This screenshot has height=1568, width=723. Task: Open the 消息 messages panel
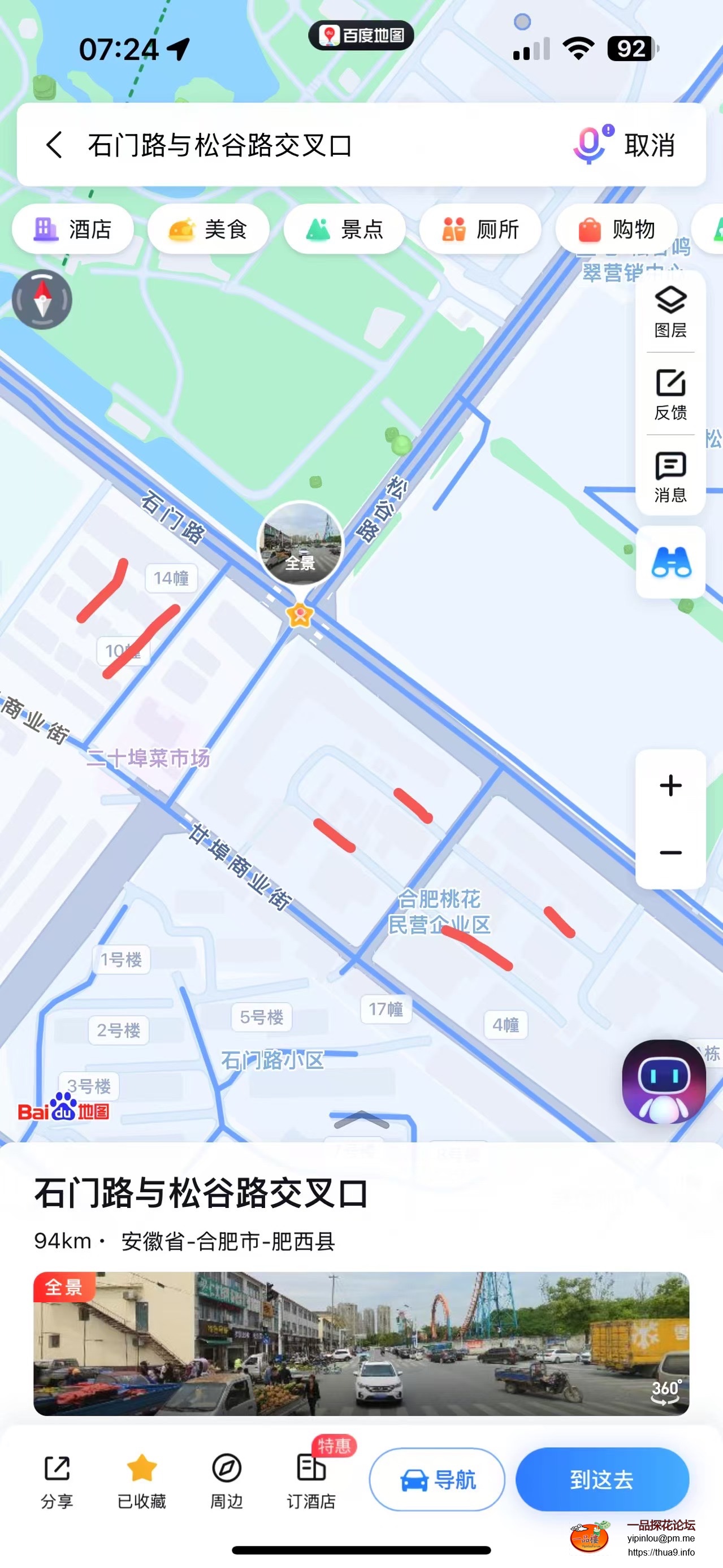pyautogui.click(x=670, y=477)
